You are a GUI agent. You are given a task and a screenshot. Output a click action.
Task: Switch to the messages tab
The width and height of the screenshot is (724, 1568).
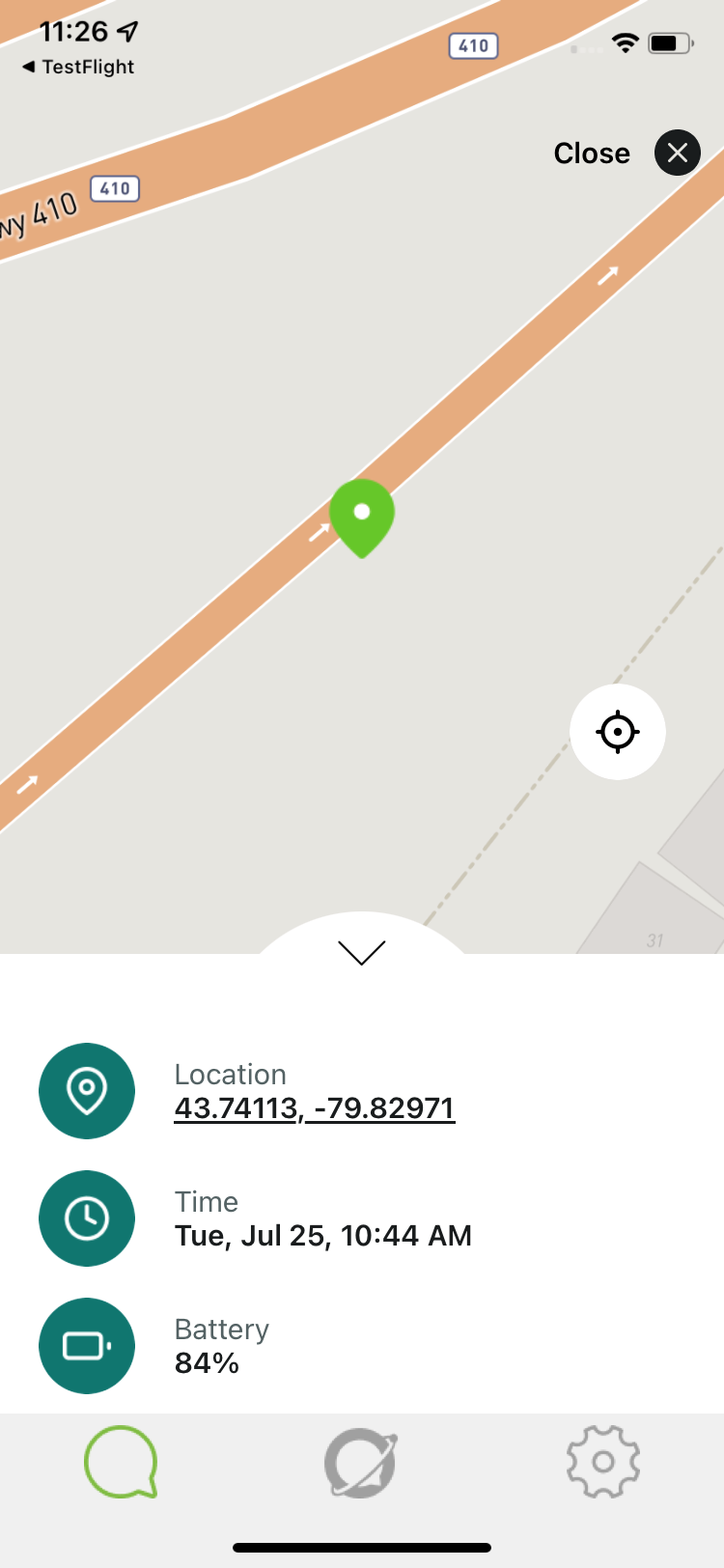[x=121, y=1463]
